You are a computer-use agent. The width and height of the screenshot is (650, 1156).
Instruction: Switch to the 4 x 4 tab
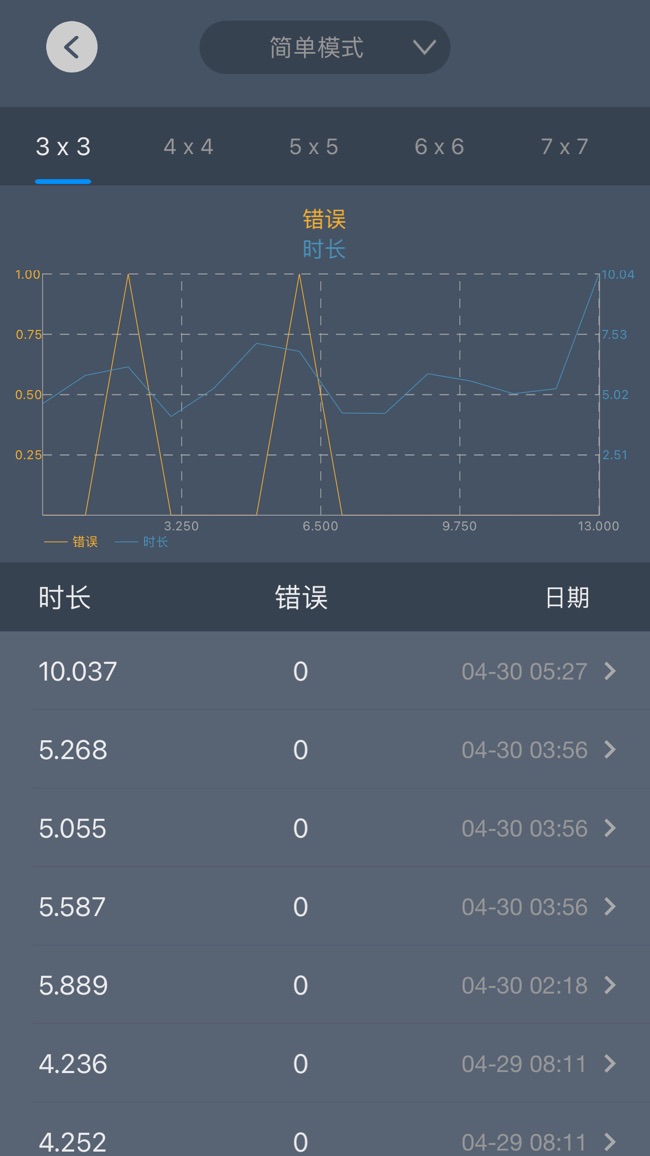(189, 147)
